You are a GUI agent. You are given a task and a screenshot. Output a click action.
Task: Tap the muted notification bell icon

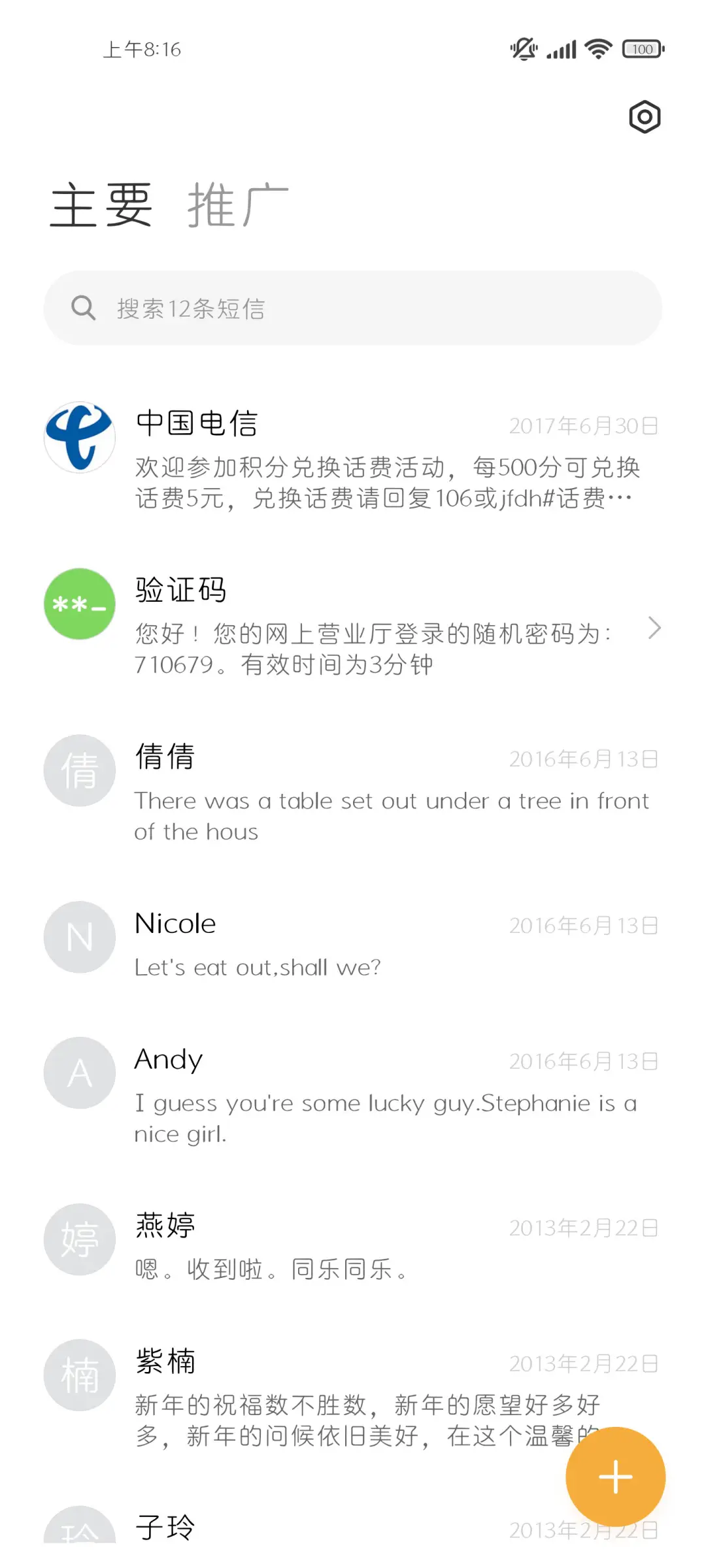pos(523,48)
